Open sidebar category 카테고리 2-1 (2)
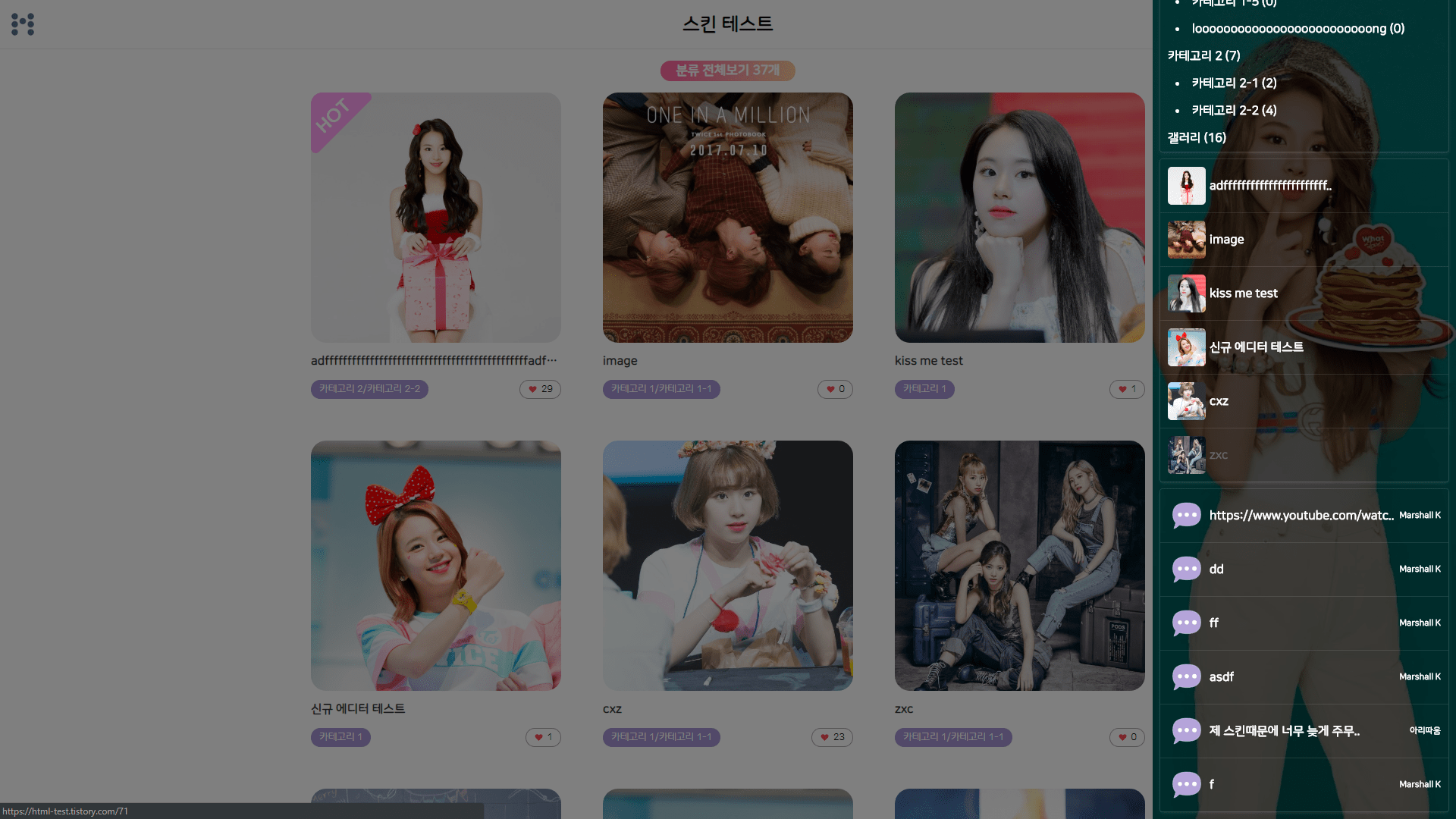Viewport: 1456px width, 819px height. [1234, 83]
